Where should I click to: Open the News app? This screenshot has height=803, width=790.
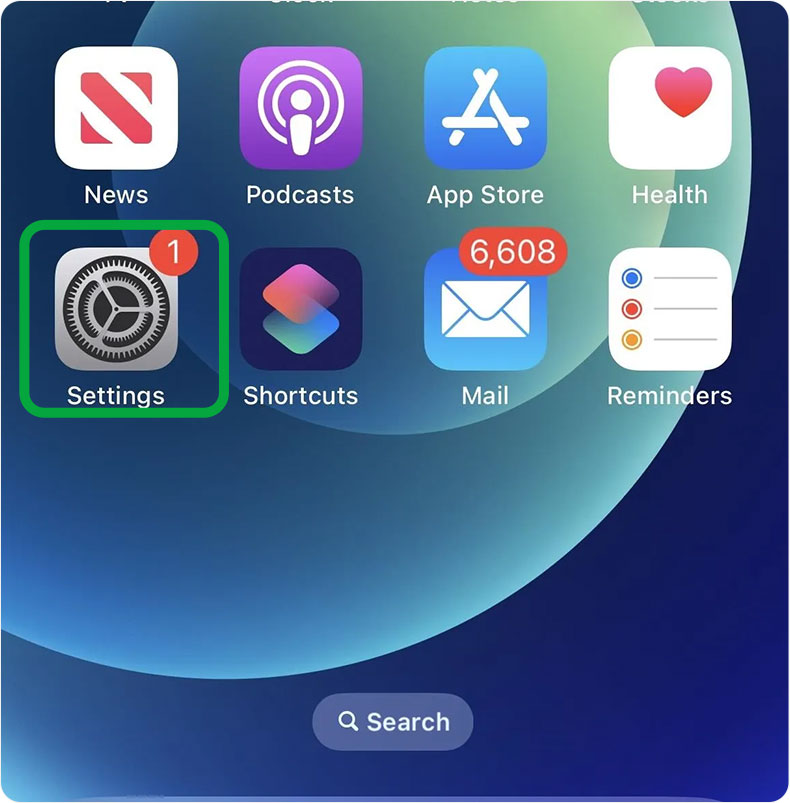[116, 106]
